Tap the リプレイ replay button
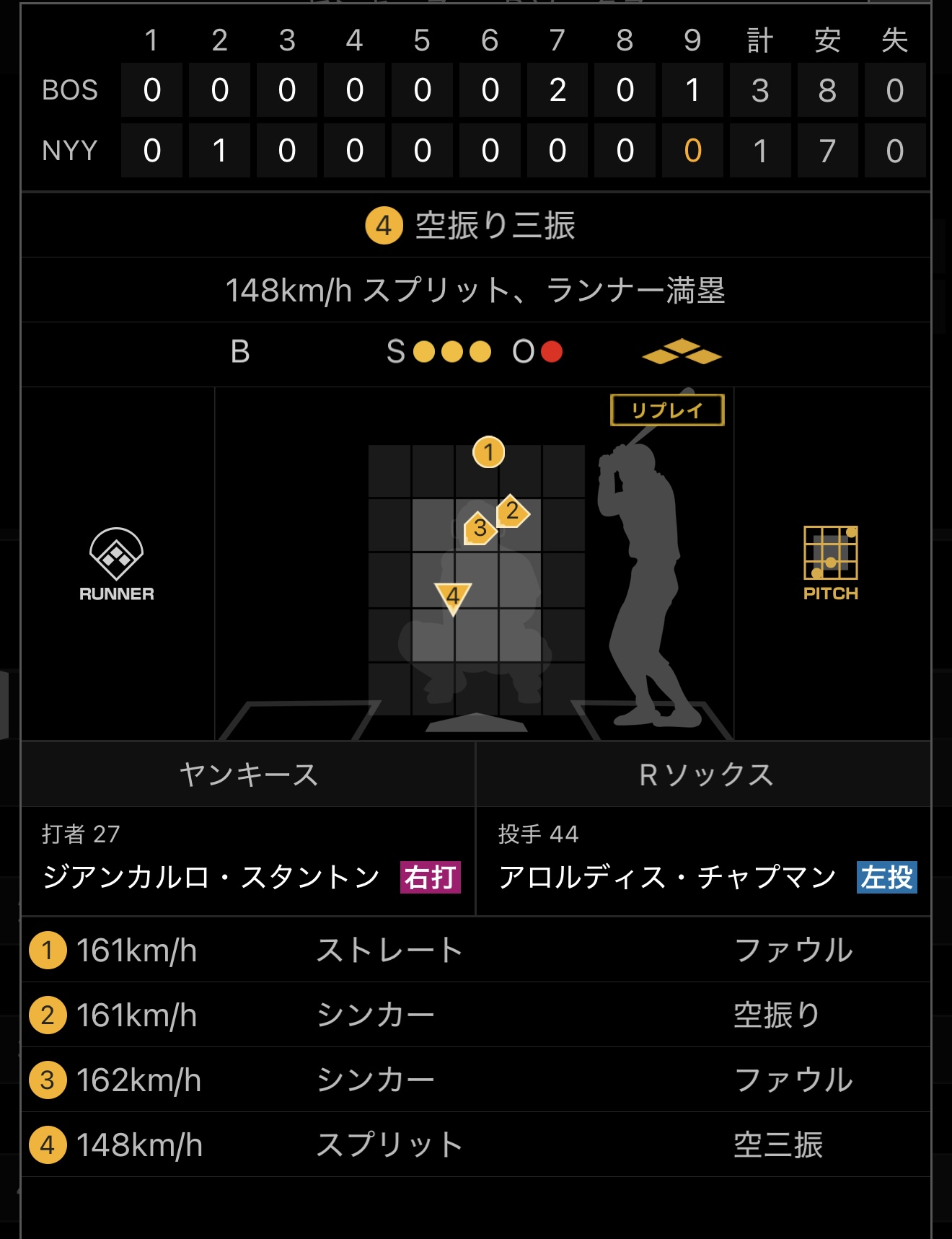The height and width of the screenshot is (1239, 952). tap(667, 410)
